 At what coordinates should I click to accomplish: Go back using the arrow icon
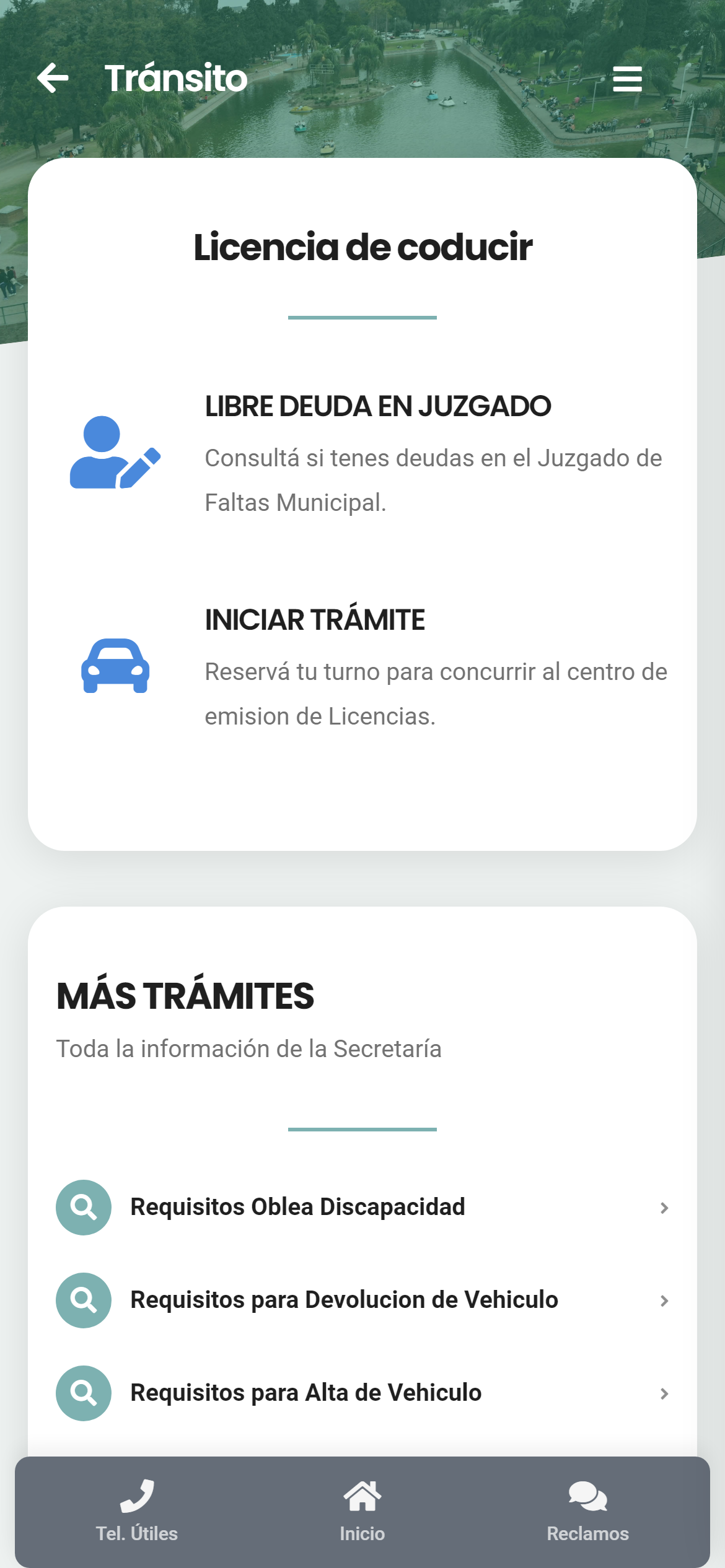tap(53, 78)
